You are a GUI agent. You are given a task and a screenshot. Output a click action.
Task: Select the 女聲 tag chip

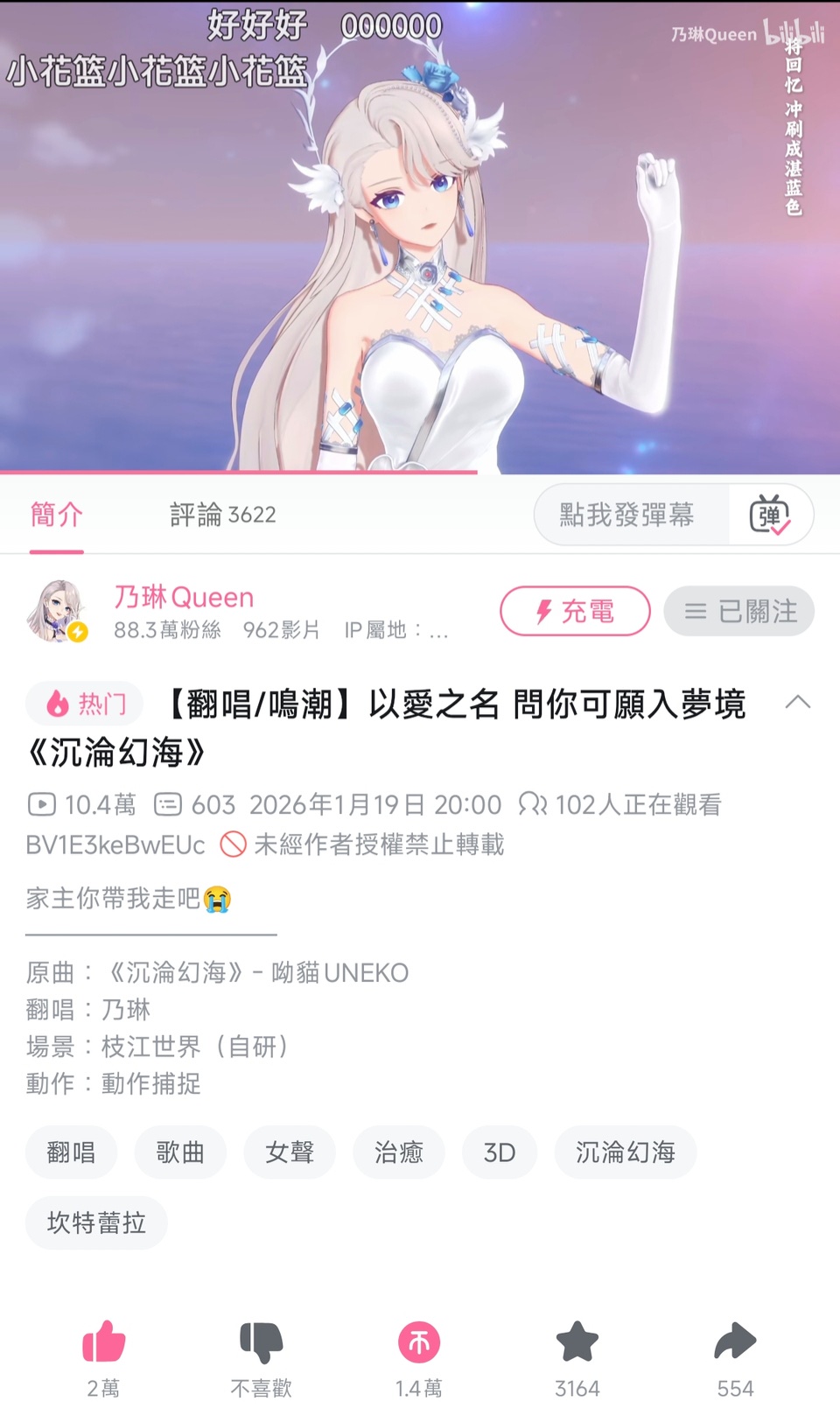tap(290, 1152)
